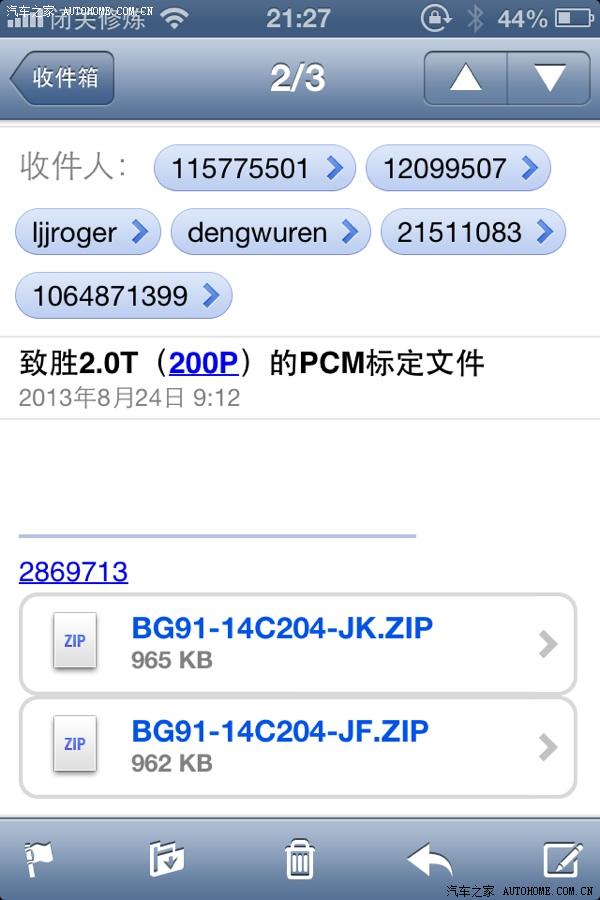Open recipient chip 1064871399

point(124,296)
